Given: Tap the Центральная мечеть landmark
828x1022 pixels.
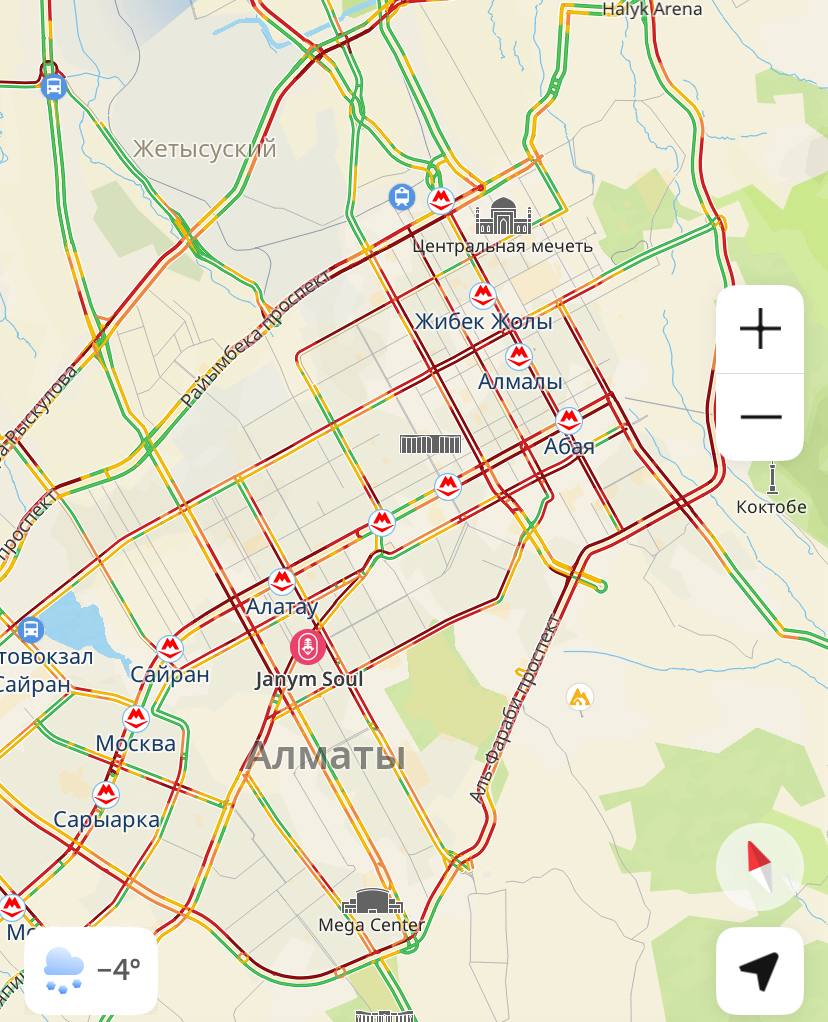Looking at the screenshot, I should (503, 217).
